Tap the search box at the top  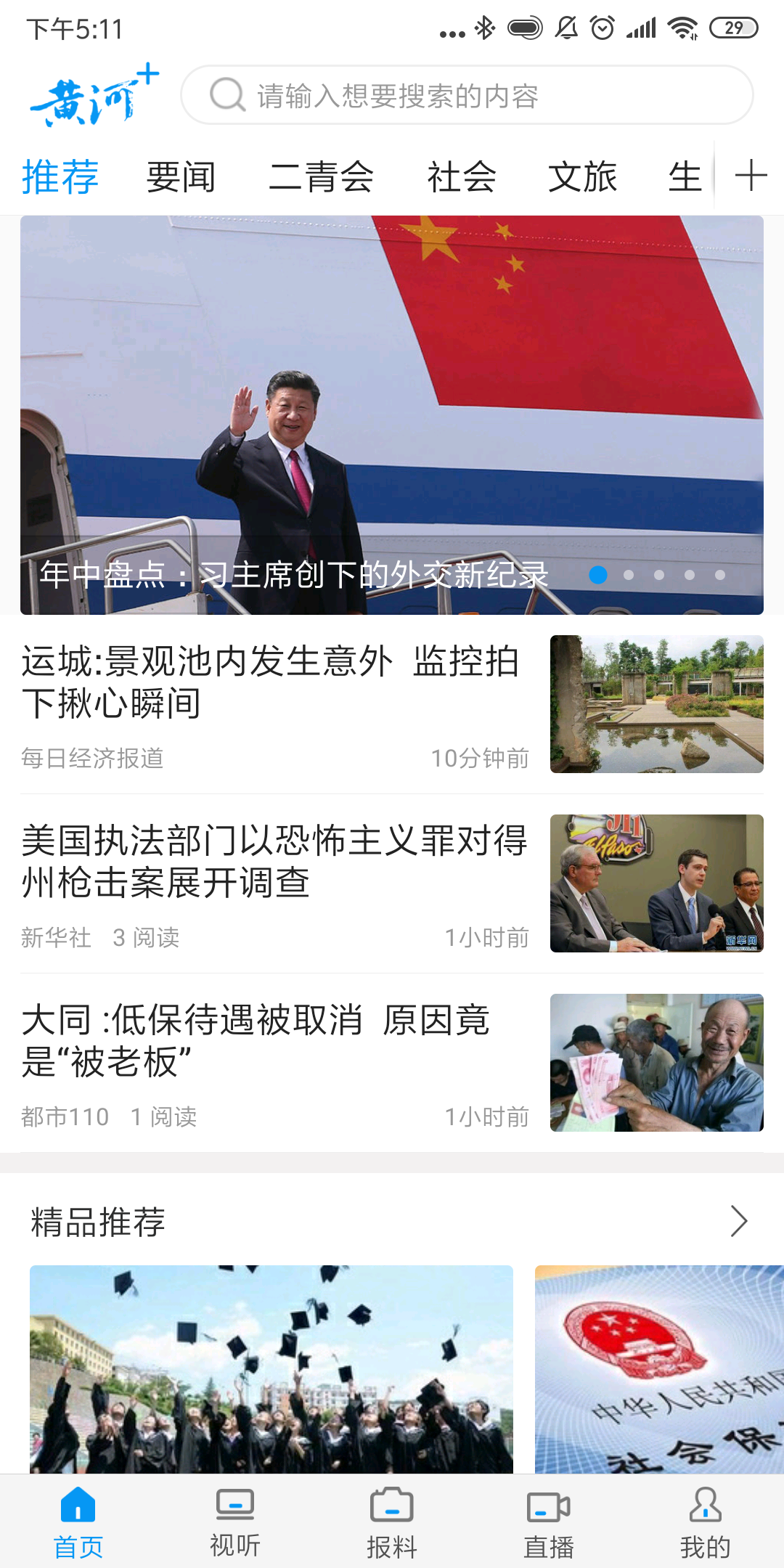coord(466,95)
